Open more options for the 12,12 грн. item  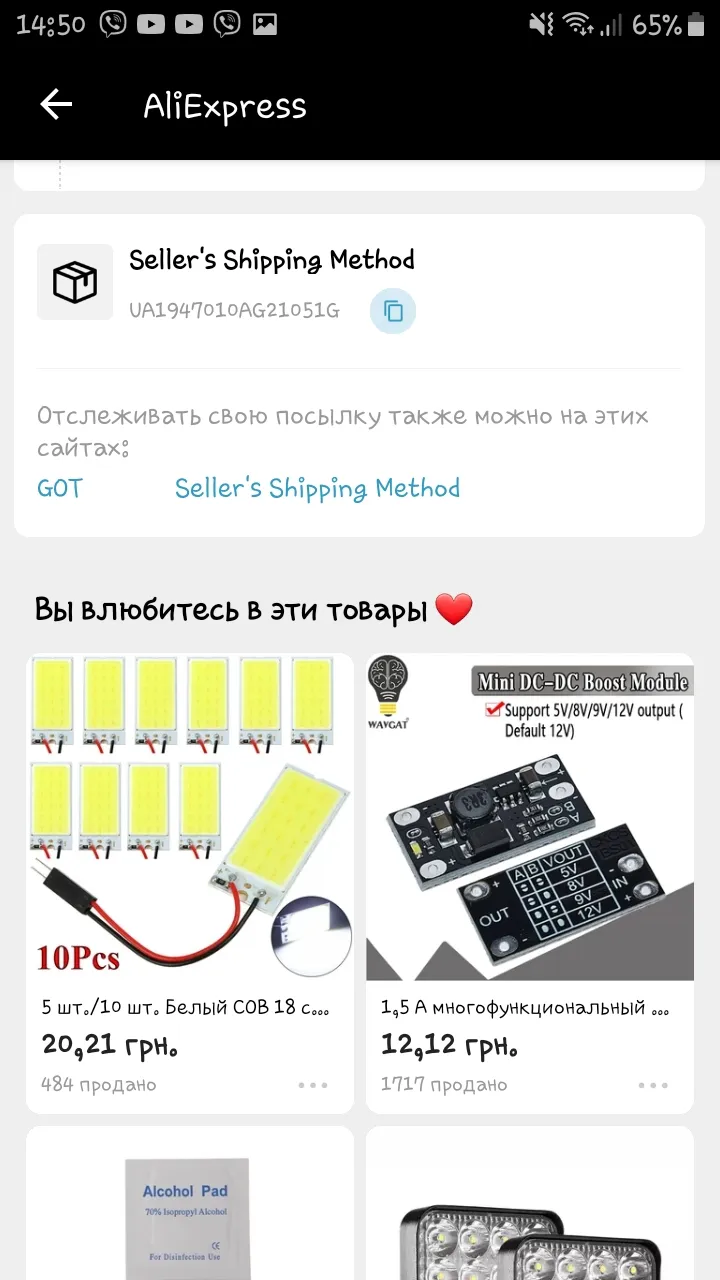click(x=653, y=1085)
